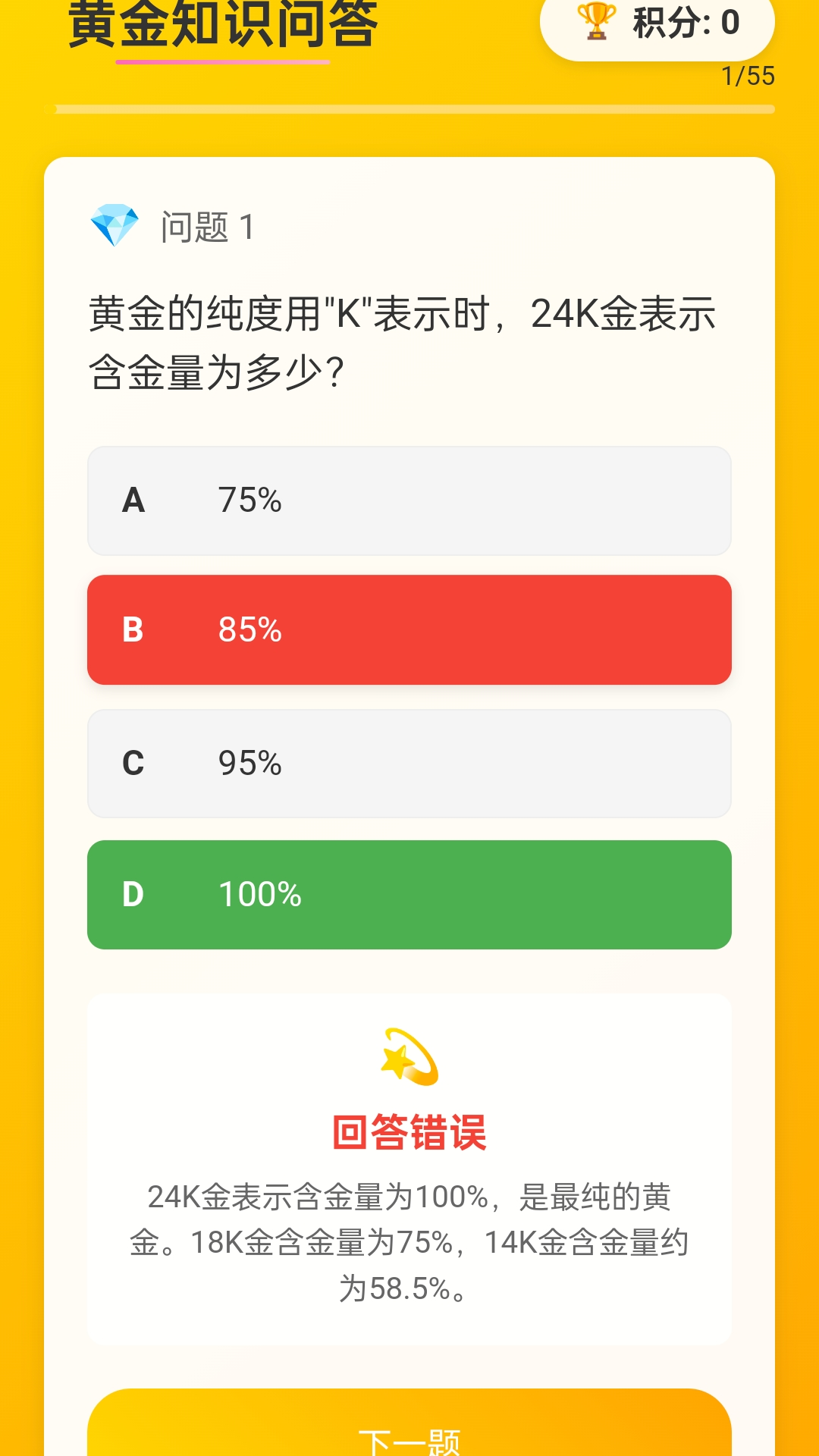Select answer option C showing 95%
Viewport: 819px width, 1456px height.
(409, 764)
